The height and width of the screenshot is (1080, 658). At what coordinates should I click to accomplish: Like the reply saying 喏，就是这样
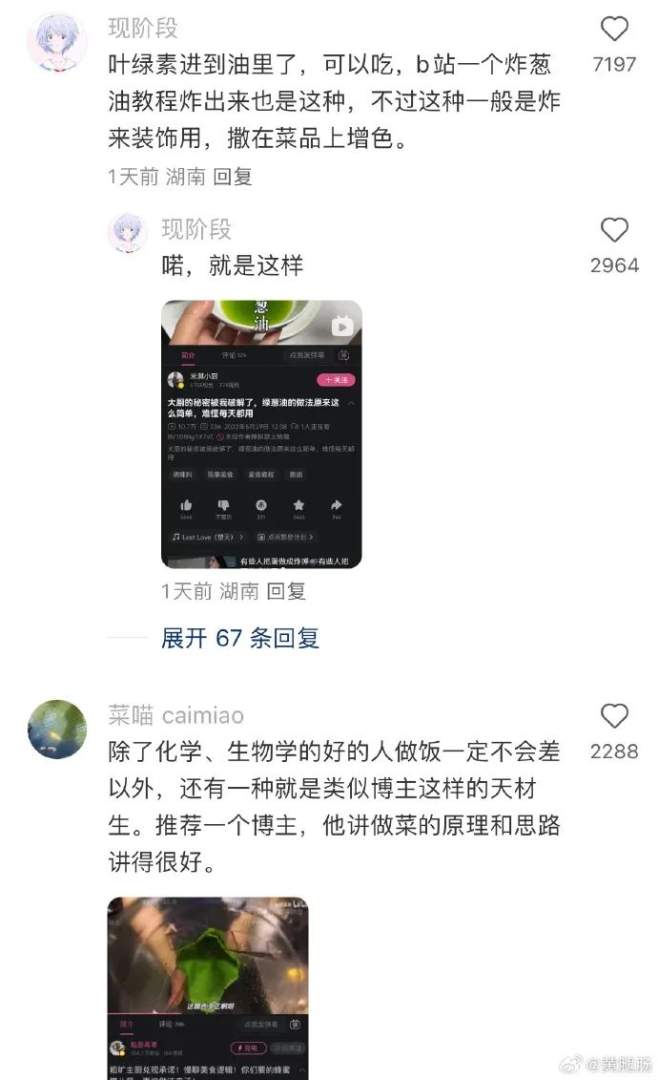click(x=614, y=231)
